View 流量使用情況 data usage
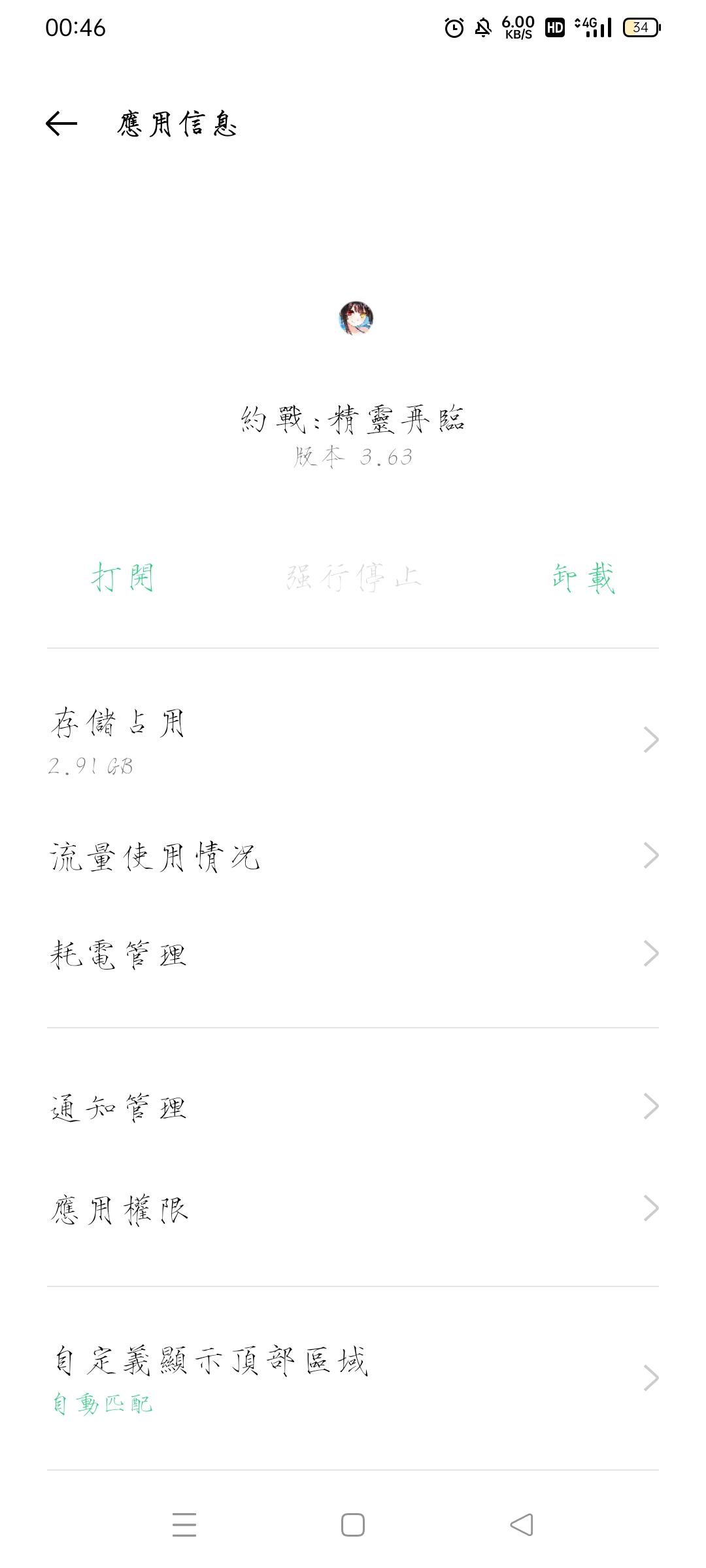 click(x=353, y=856)
